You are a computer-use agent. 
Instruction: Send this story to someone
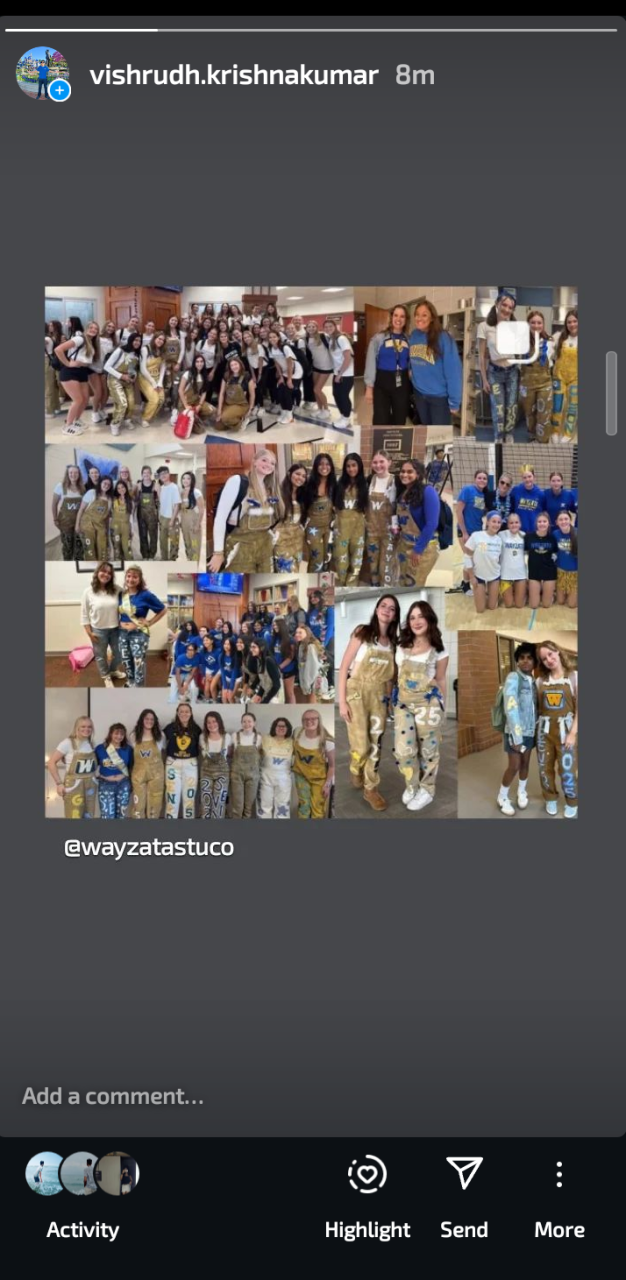[x=464, y=1194]
